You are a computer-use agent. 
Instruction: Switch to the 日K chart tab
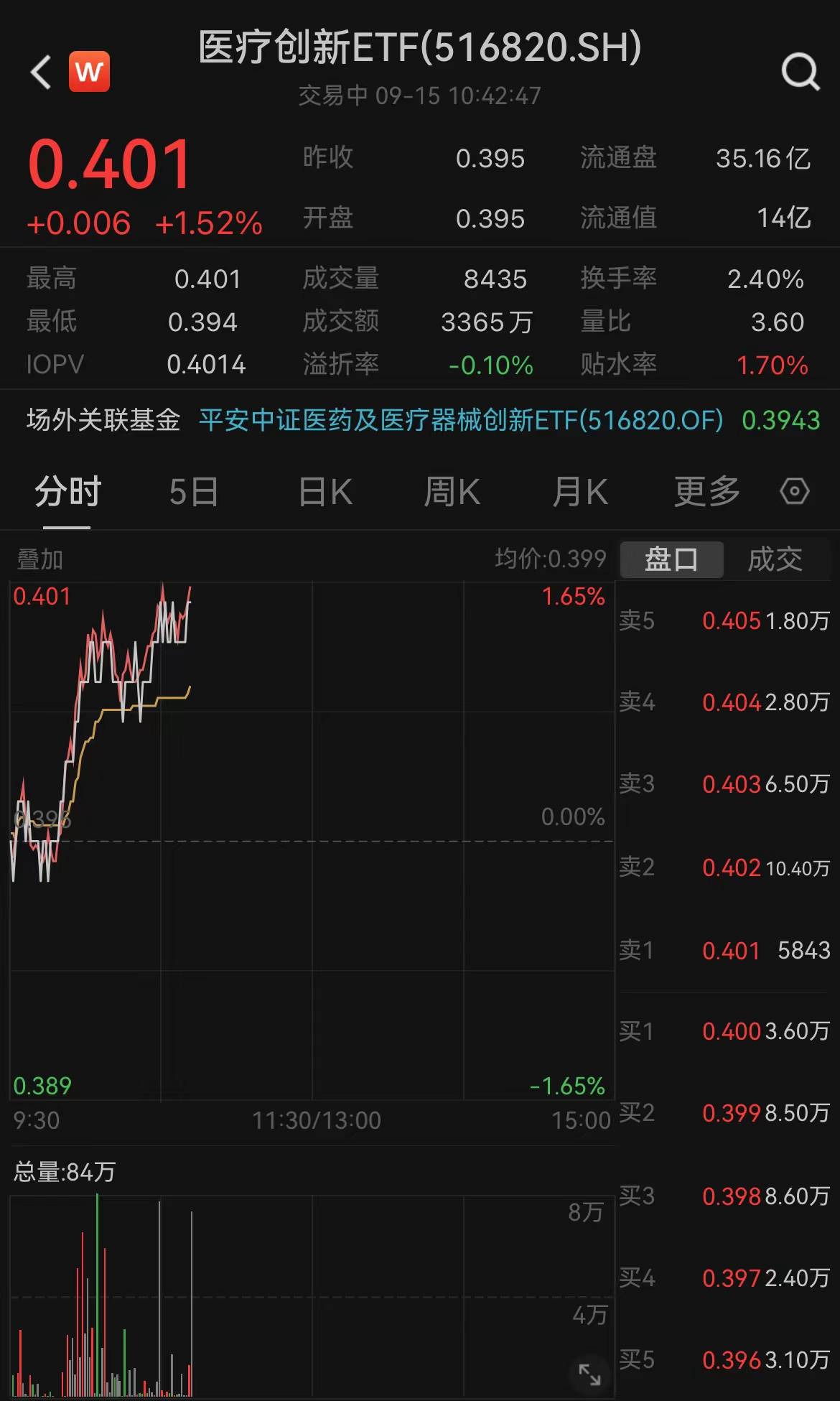(325, 493)
